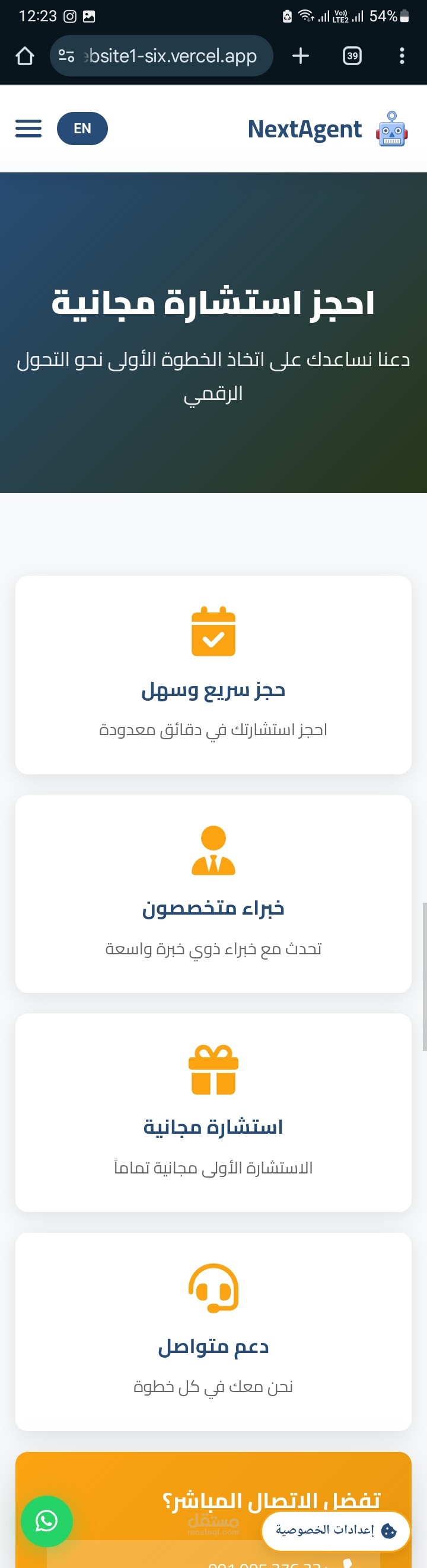The width and height of the screenshot is (427, 1568).
Task: Open the browser overflow menu
Action: 401,56
